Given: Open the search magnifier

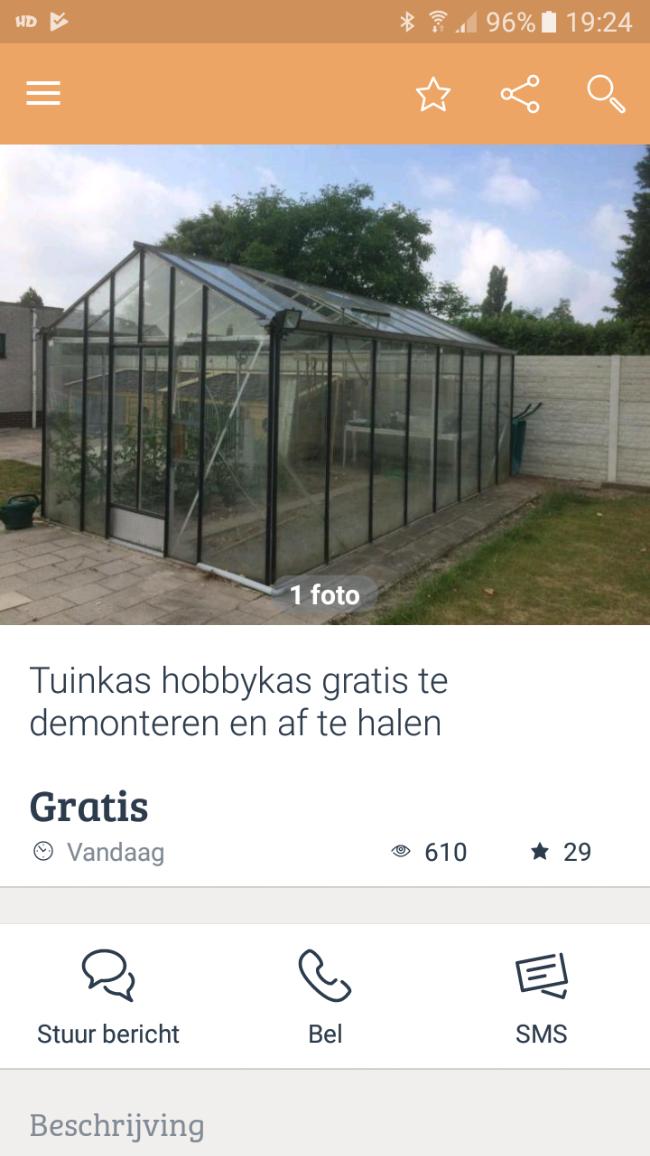Looking at the screenshot, I should click(605, 94).
